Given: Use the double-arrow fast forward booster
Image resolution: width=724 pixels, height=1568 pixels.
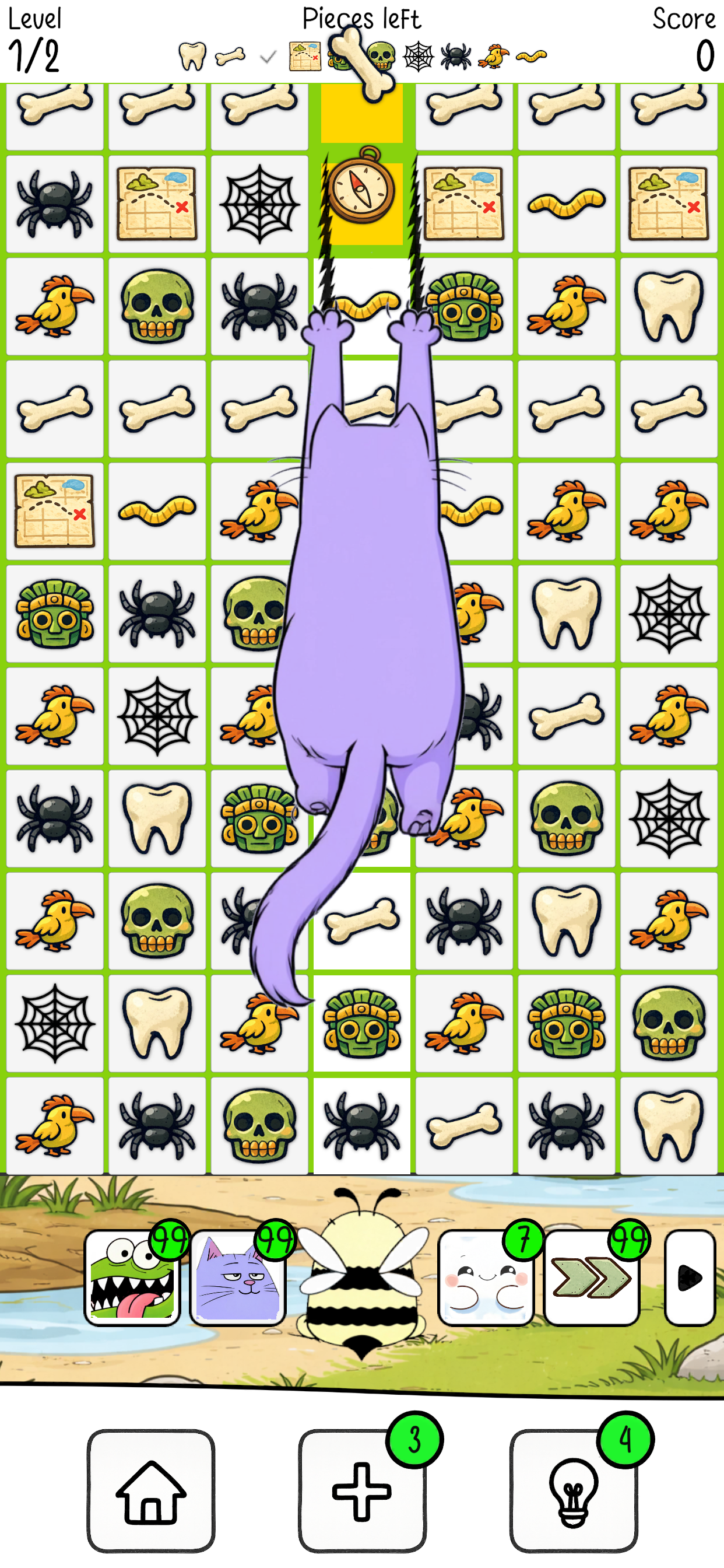Looking at the screenshot, I should 591,1277.
